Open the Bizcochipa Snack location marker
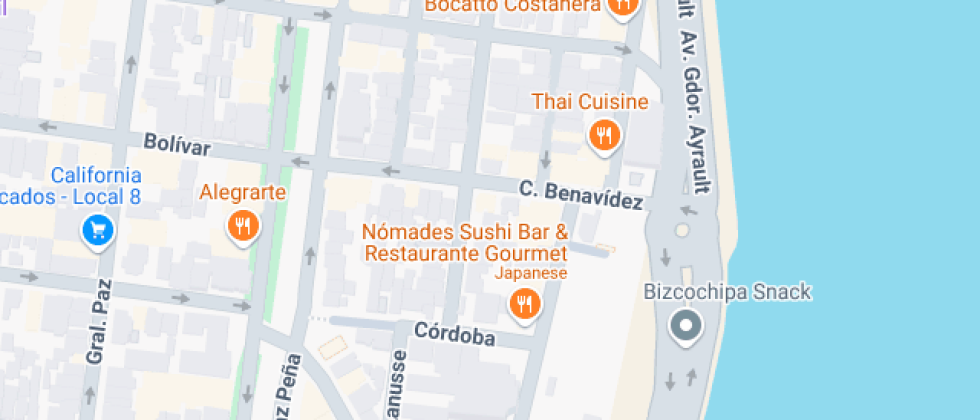Image resolution: width=980 pixels, height=420 pixels. 687,324
